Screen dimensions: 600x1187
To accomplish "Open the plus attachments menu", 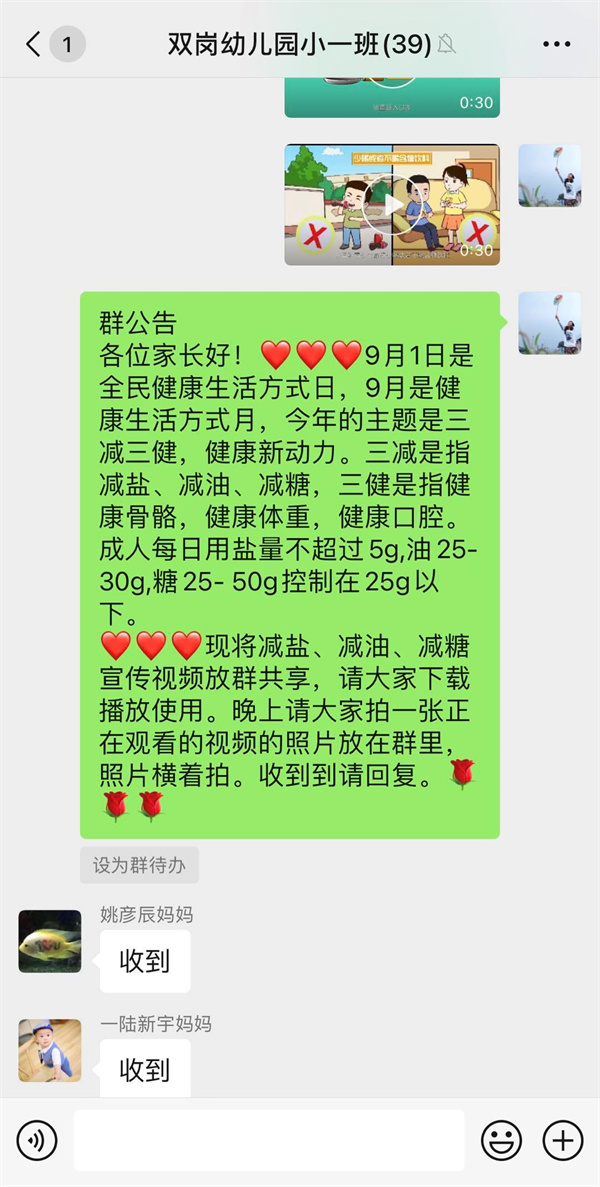I will pos(562,1140).
